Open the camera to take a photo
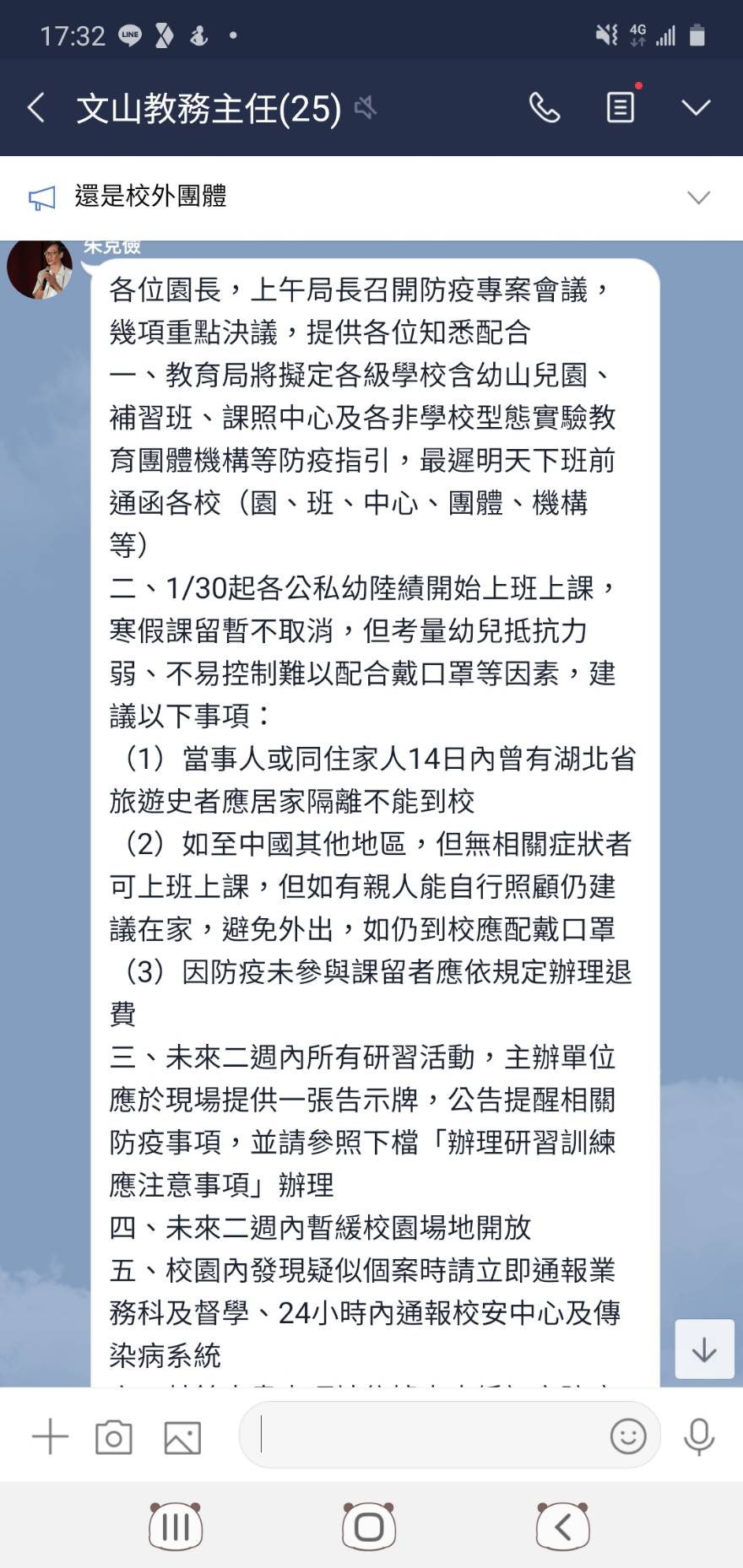This screenshot has height=1568, width=743. (x=114, y=1437)
